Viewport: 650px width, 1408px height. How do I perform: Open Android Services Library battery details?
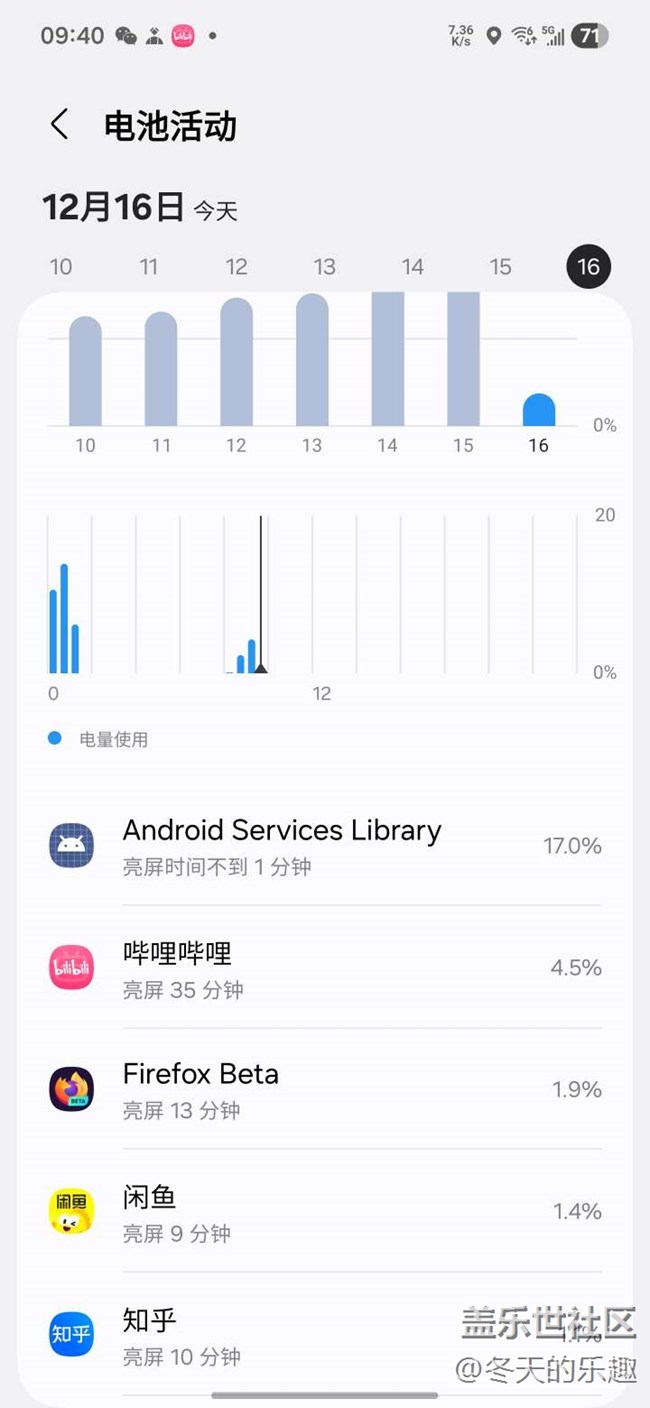pos(324,846)
